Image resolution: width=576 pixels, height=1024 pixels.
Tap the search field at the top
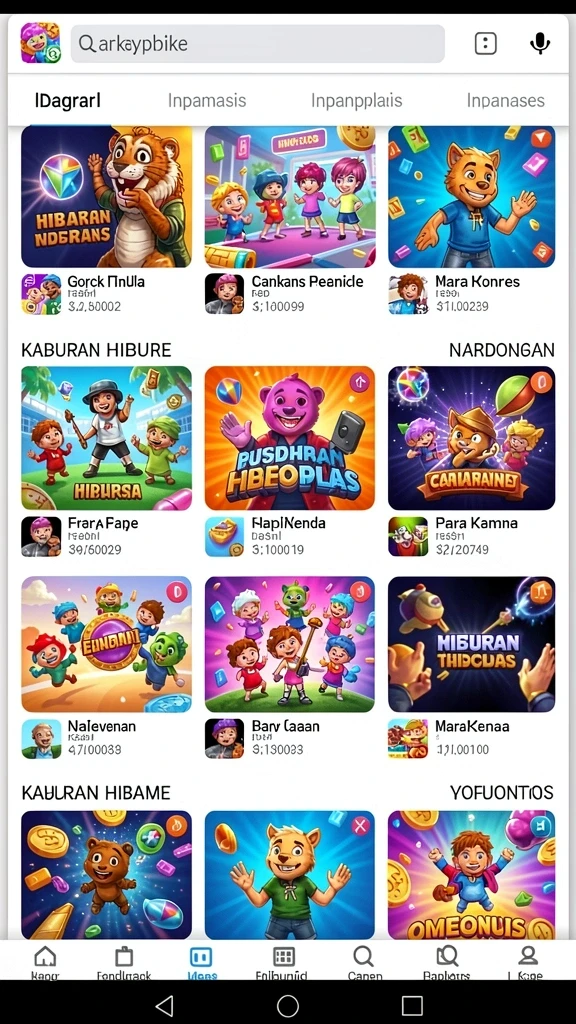tap(257, 44)
